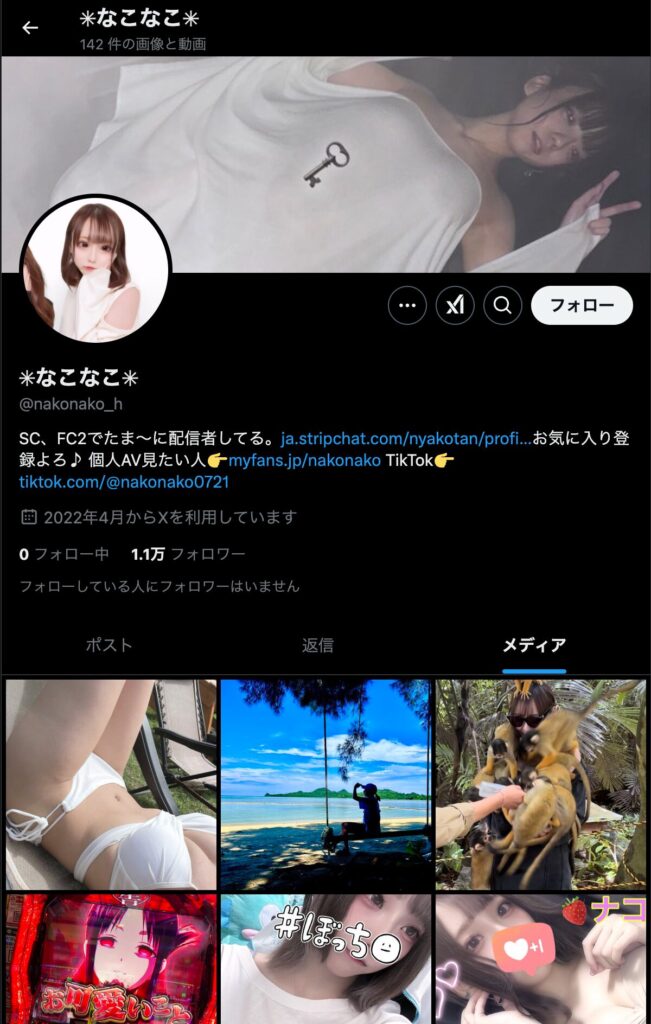This screenshot has height=1024, width=651.
Task: Open the stripchat profile link
Action: (x=405, y=438)
